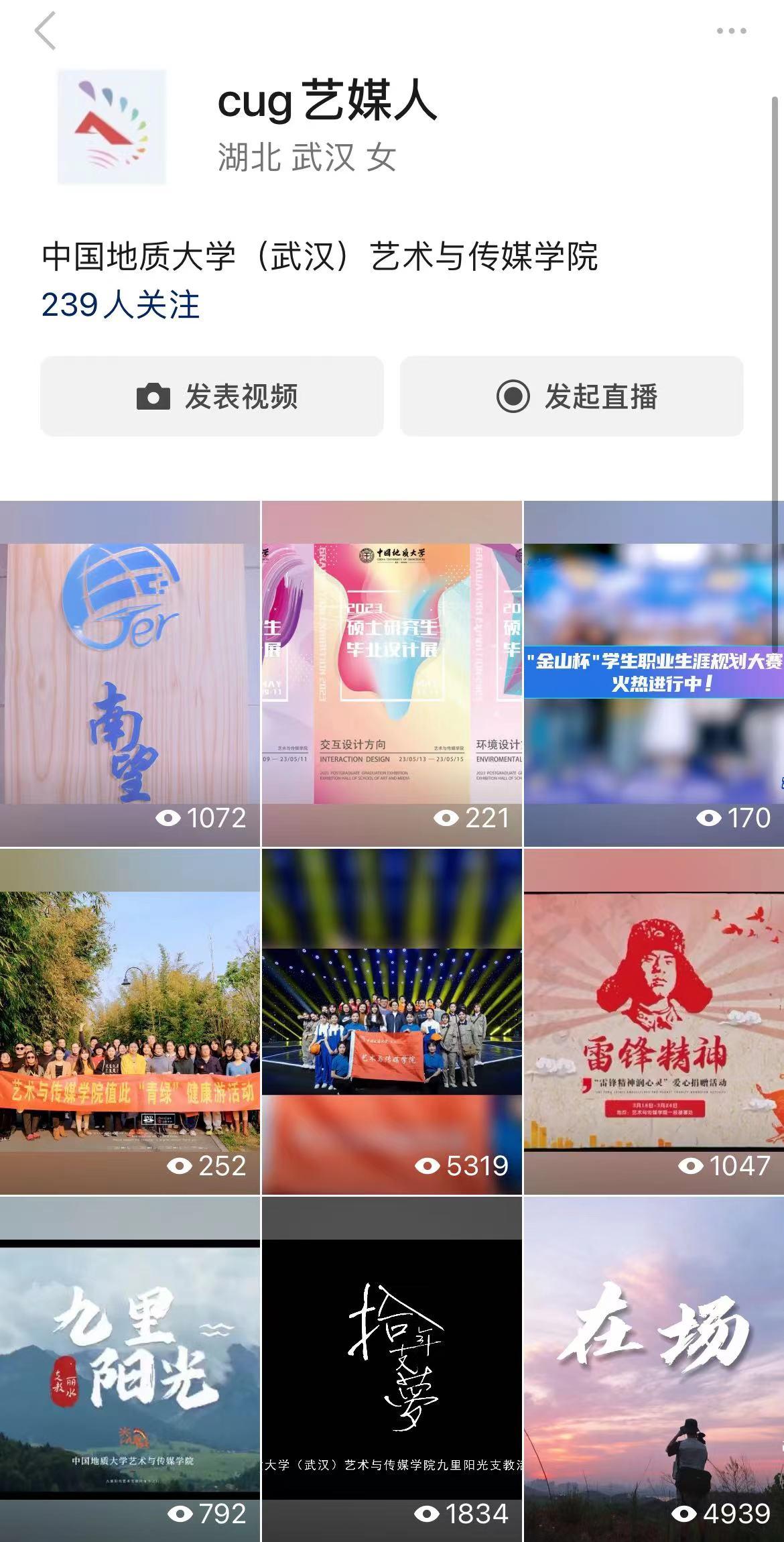Start a livestream with 发起直播
The width and height of the screenshot is (784, 1542).
(572, 396)
